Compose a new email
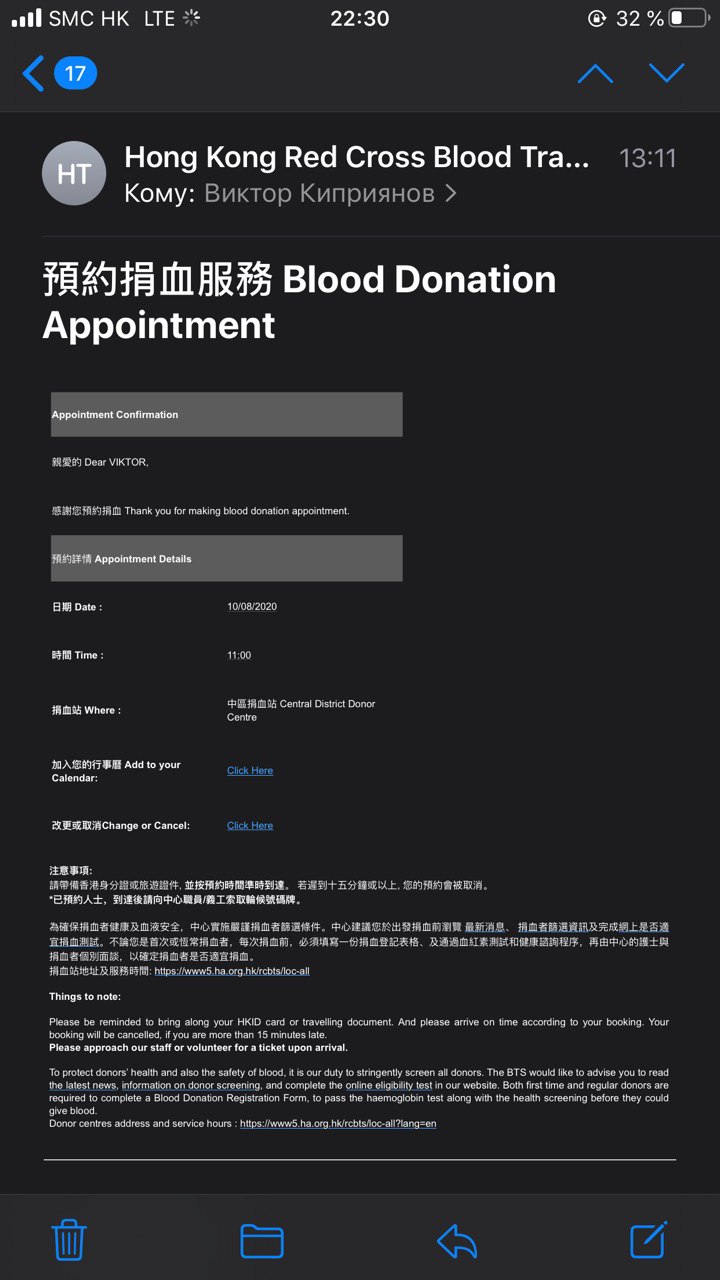 click(648, 1240)
